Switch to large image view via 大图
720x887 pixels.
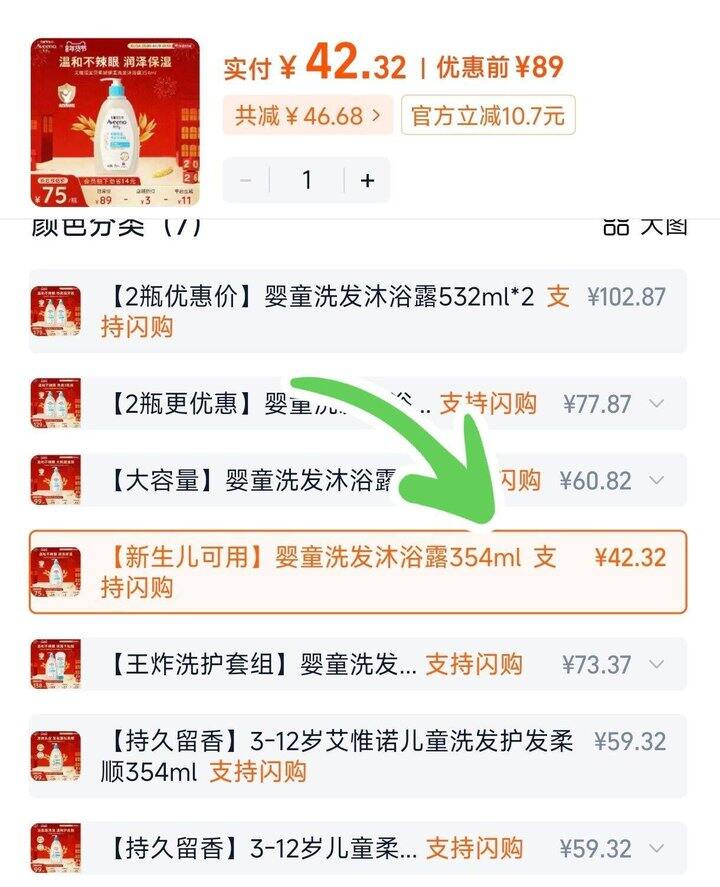[664, 225]
